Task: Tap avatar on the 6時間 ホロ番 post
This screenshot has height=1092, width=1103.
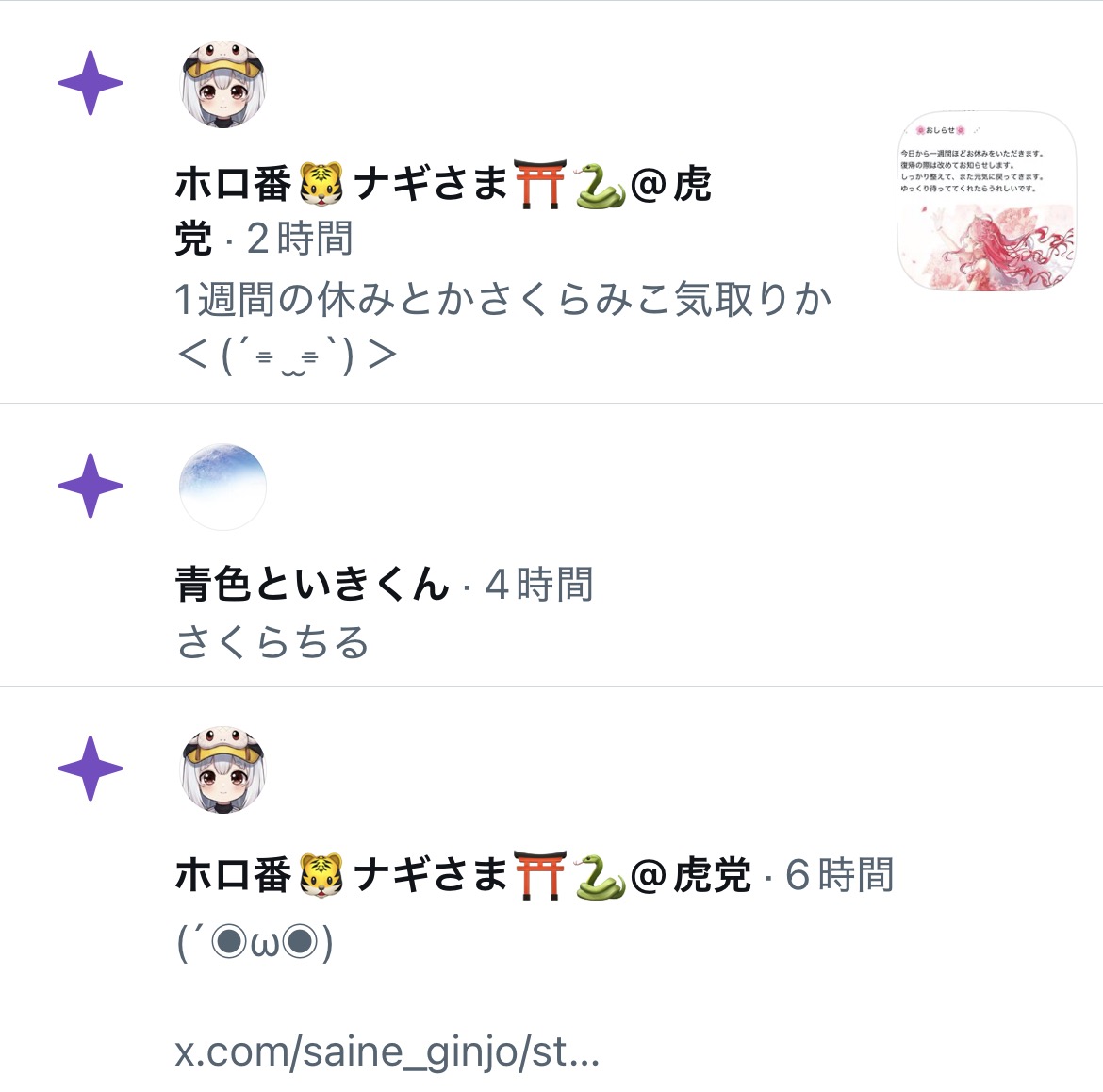Action: click(222, 769)
